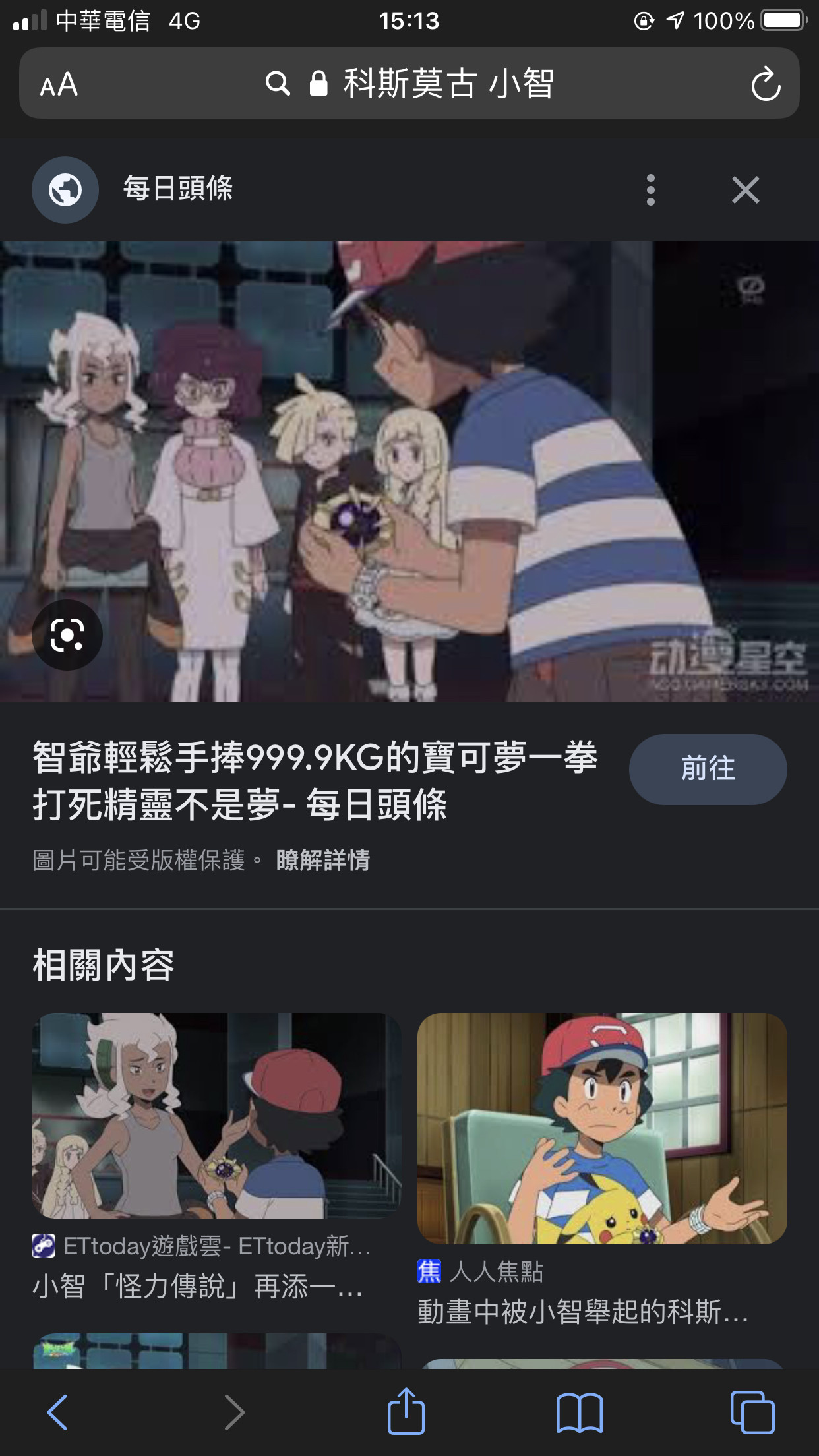Image resolution: width=819 pixels, height=1456 pixels.
Task: Go back with the Safari back arrow
Action: tap(57, 1412)
